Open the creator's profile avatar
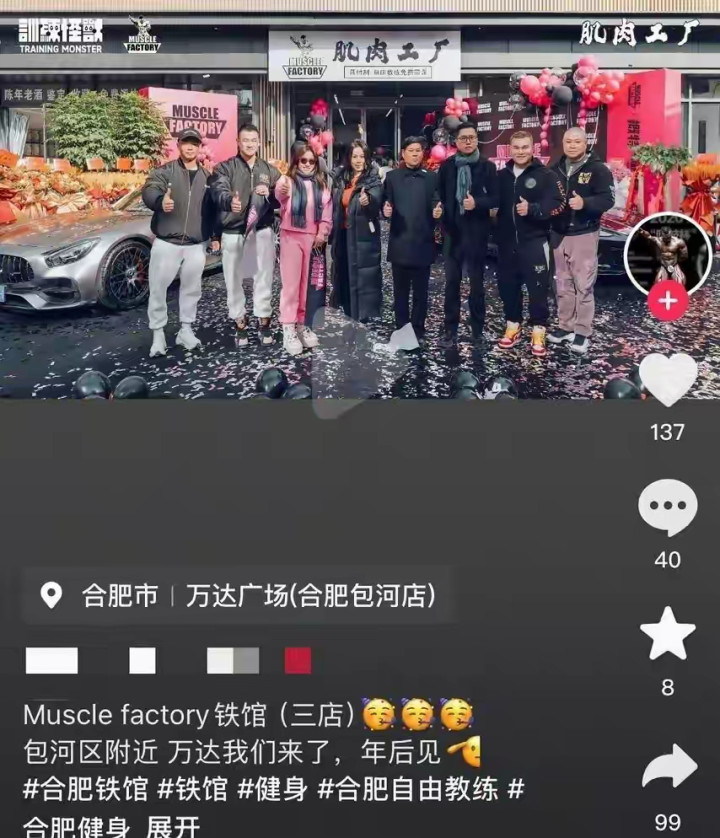720x838 pixels. (667, 252)
